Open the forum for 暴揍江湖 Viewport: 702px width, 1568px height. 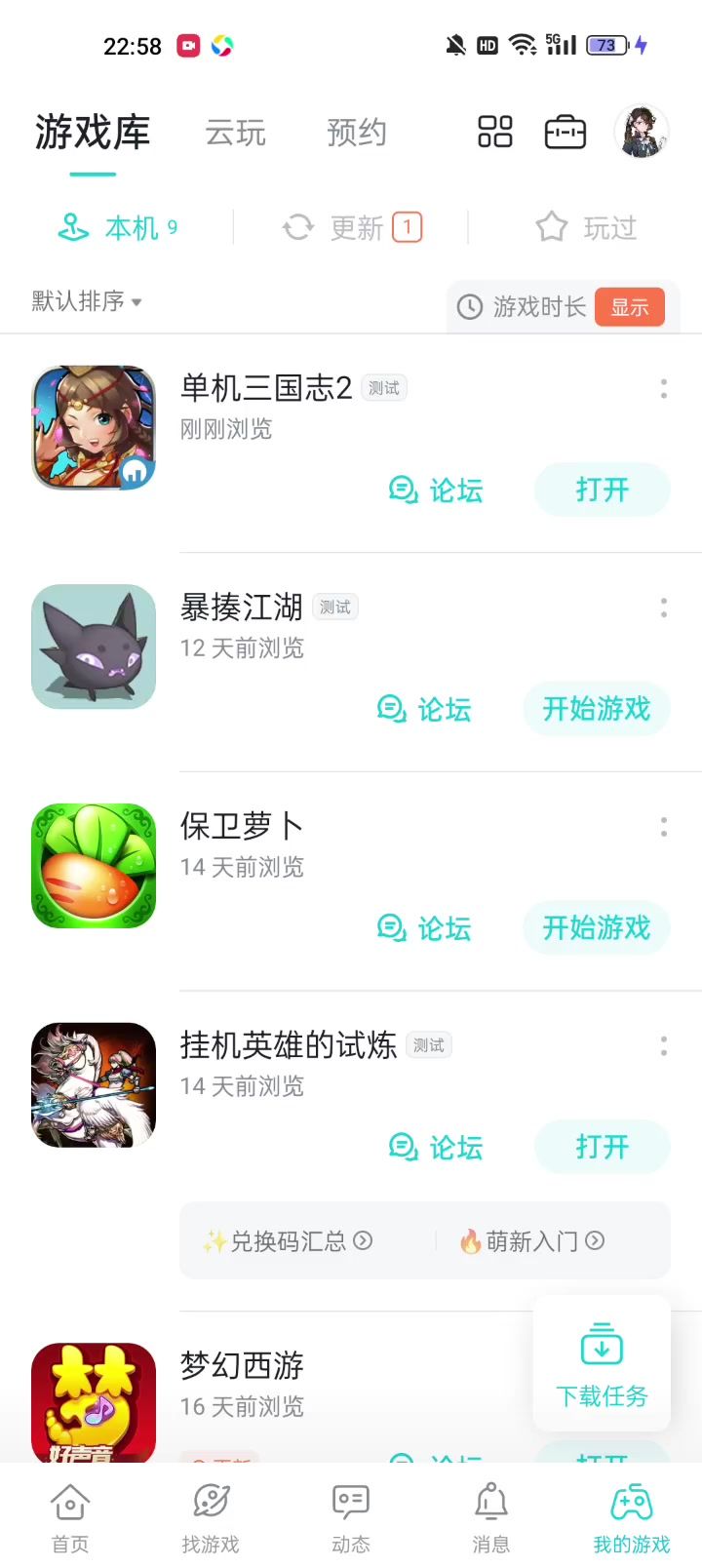pos(424,709)
